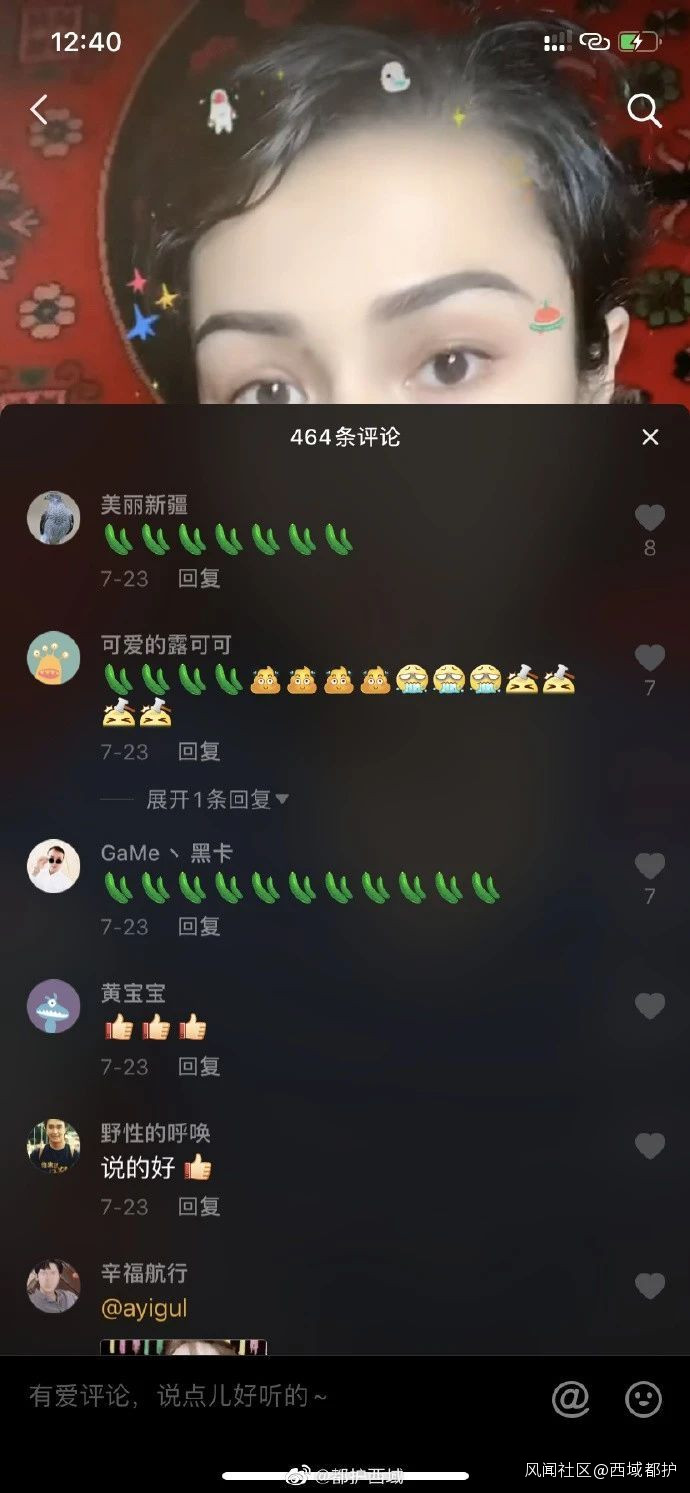Open the @ayigul mention link

tap(144, 1308)
